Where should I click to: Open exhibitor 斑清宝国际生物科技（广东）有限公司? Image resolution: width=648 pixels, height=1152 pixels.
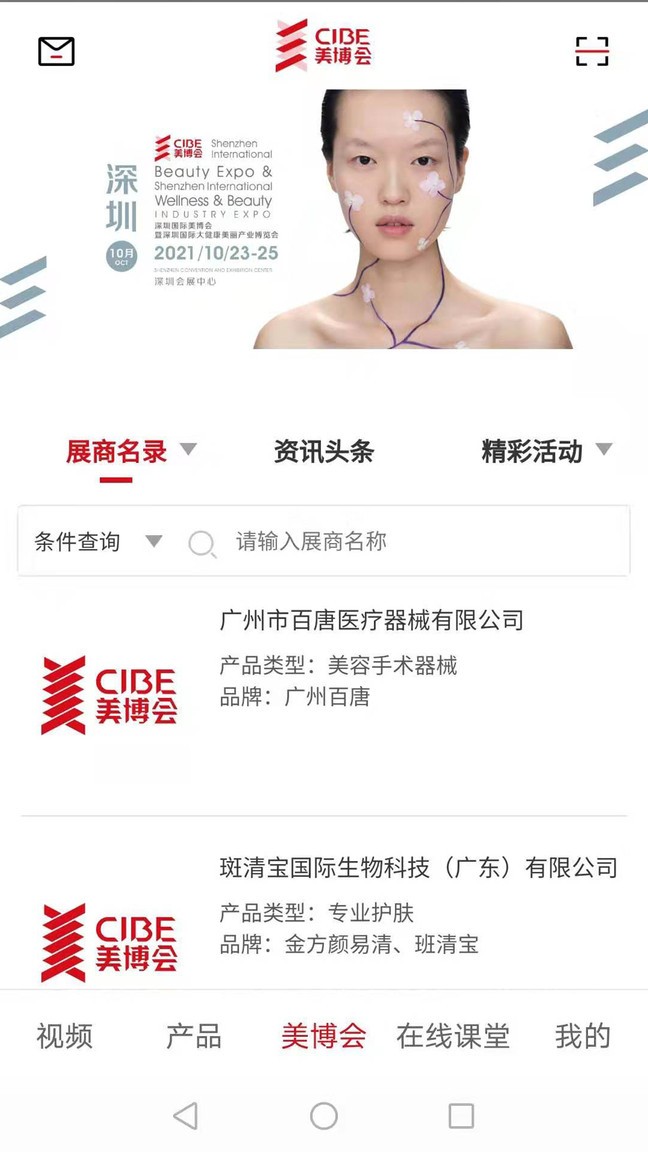(418, 868)
